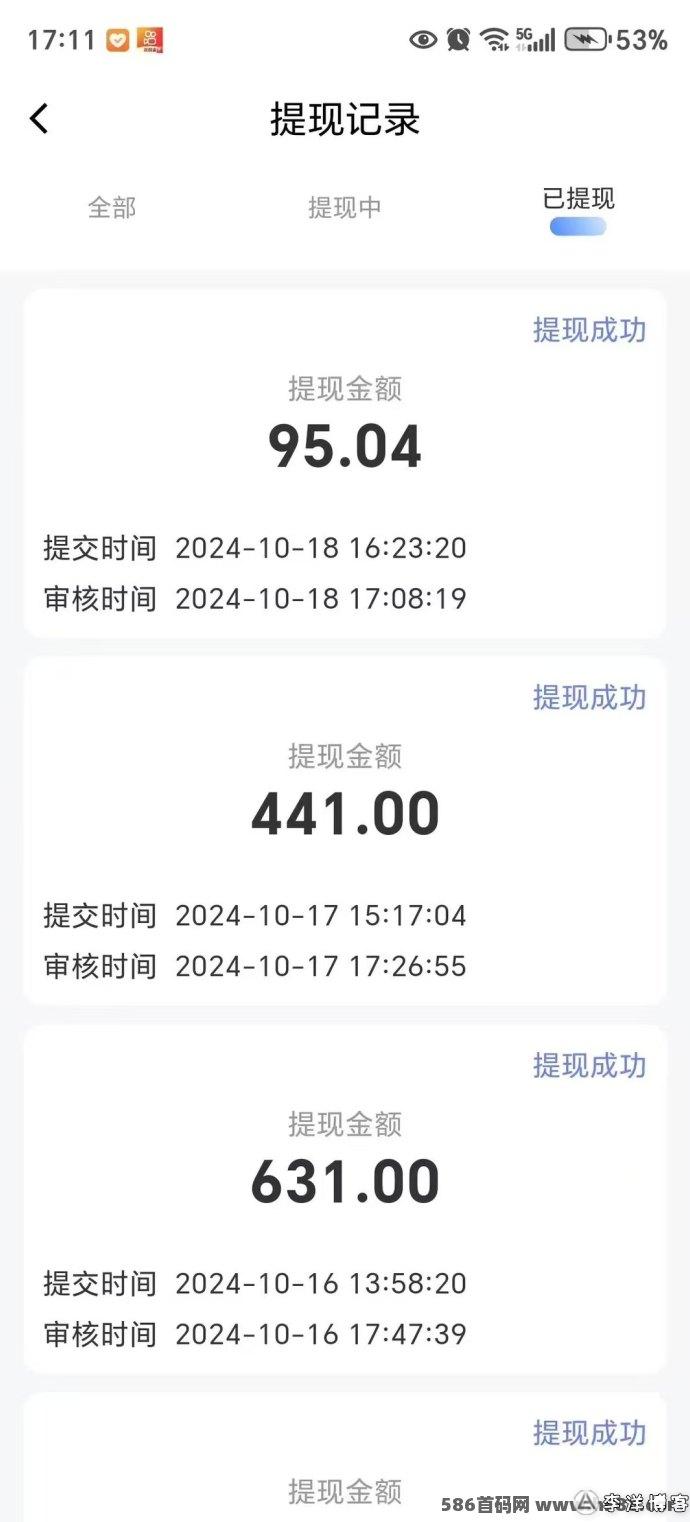Image resolution: width=690 pixels, height=1522 pixels.
Task: Select the 已提现 tab
Action: point(578,199)
